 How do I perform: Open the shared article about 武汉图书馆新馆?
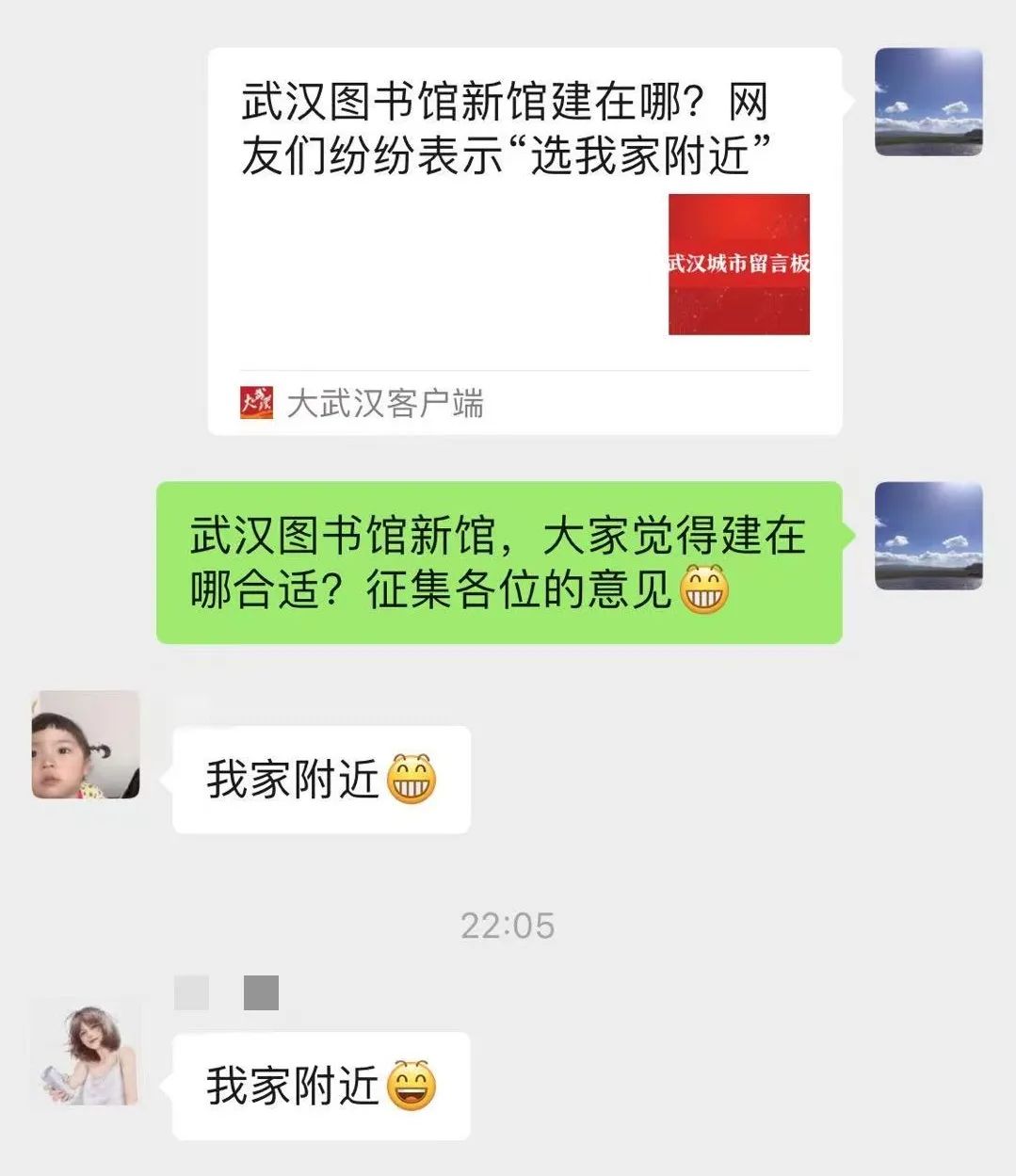[x=524, y=240]
